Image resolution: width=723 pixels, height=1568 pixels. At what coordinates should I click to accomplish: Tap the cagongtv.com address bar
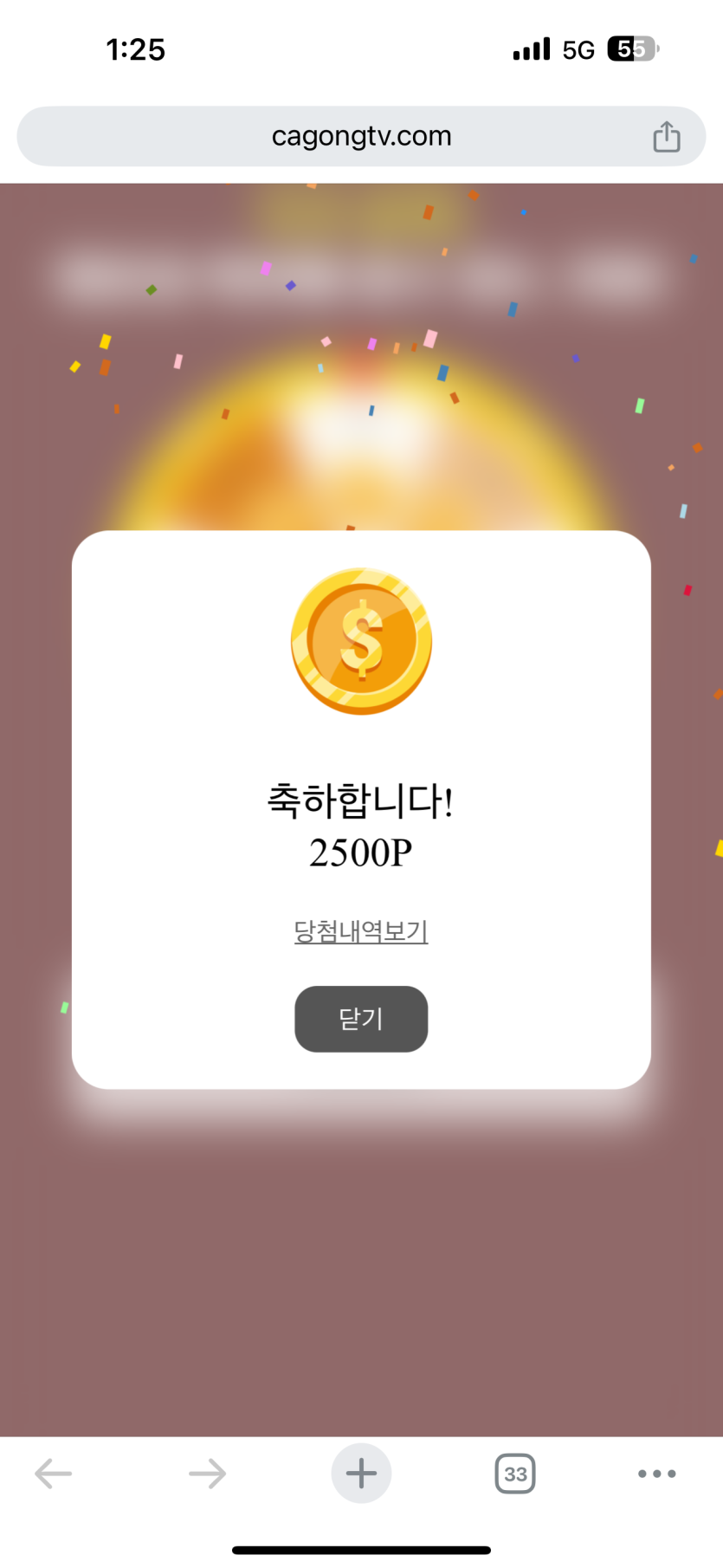coord(361,136)
